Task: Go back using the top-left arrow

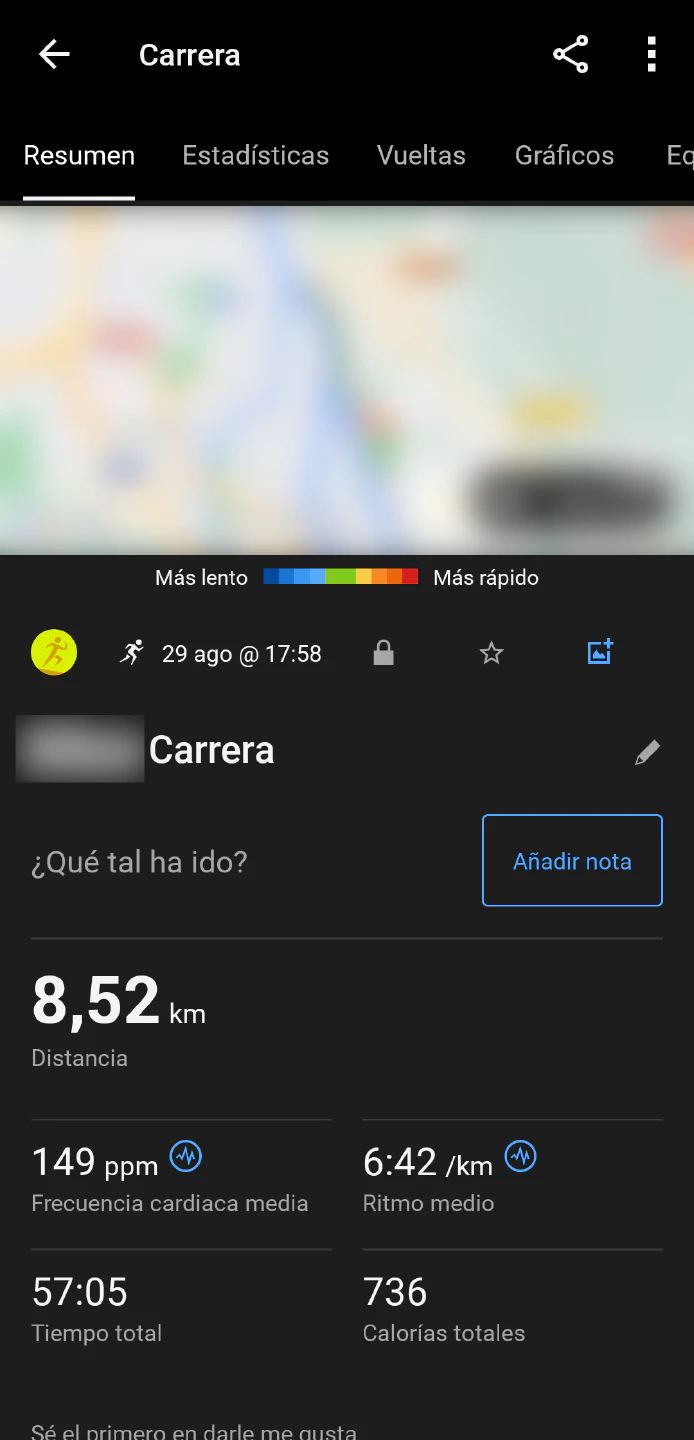Action: [x=54, y=55]
